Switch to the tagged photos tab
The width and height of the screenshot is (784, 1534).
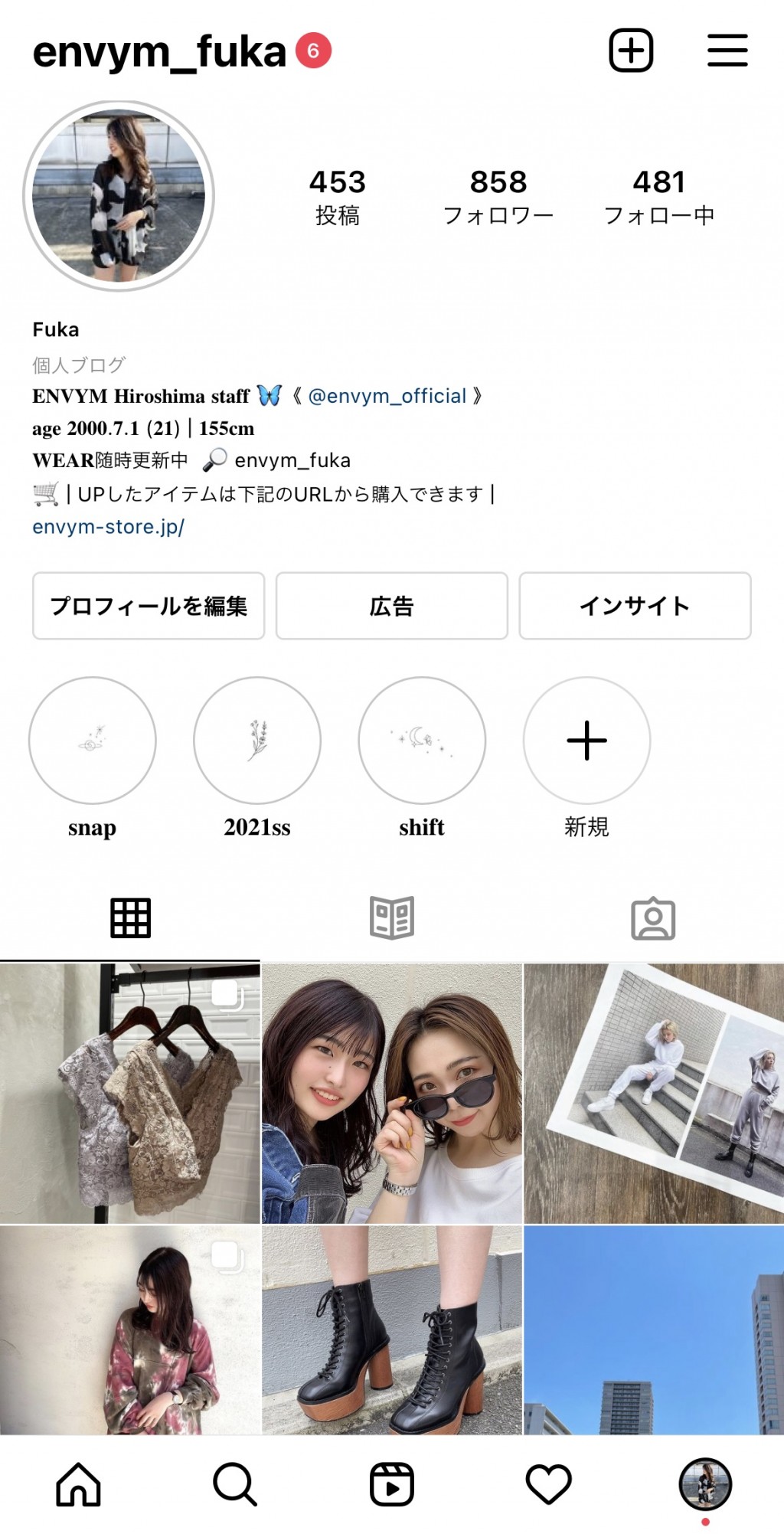[652, 917]
